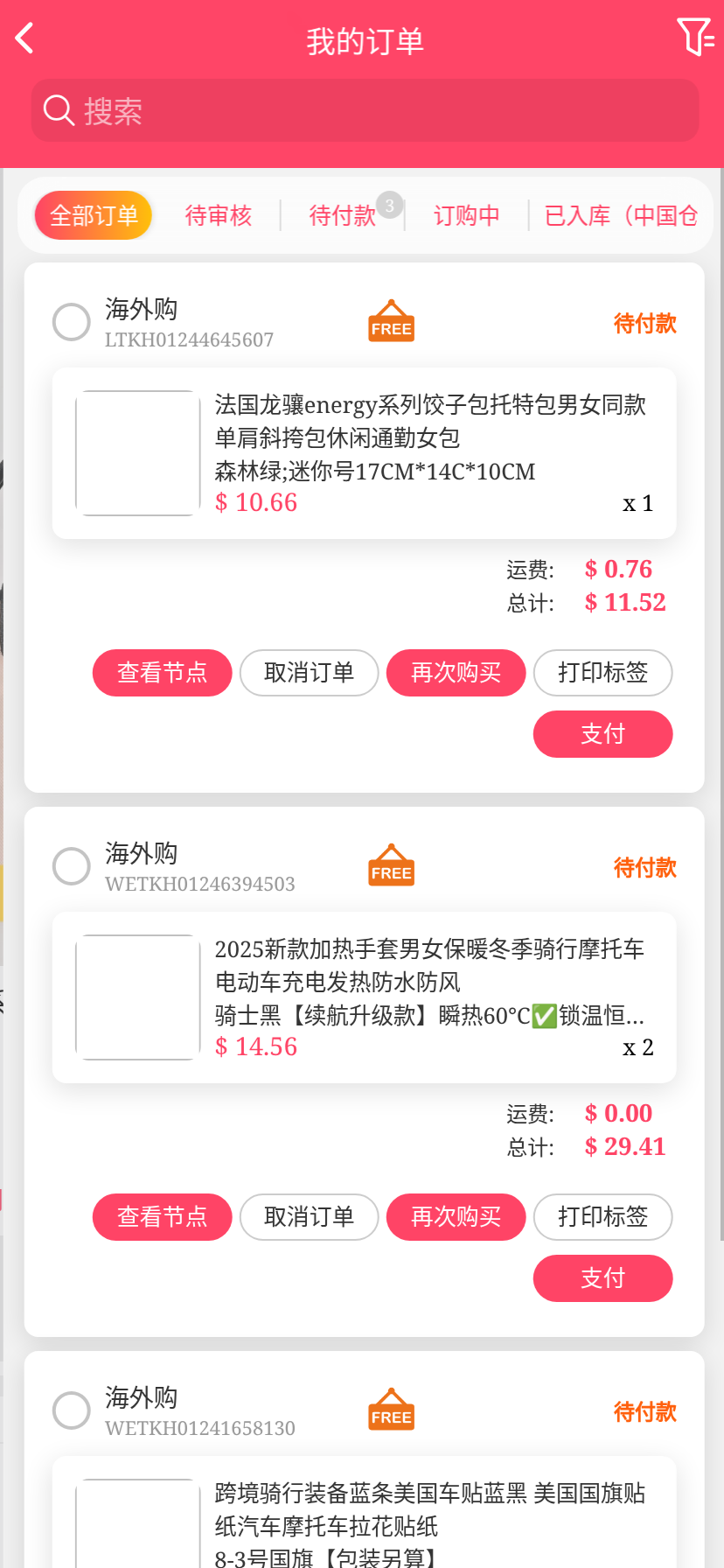Open the 2025新款加热手套 product card
Image resolution: width=724 pixels, height=1568 pixels.
coord(364,997)
